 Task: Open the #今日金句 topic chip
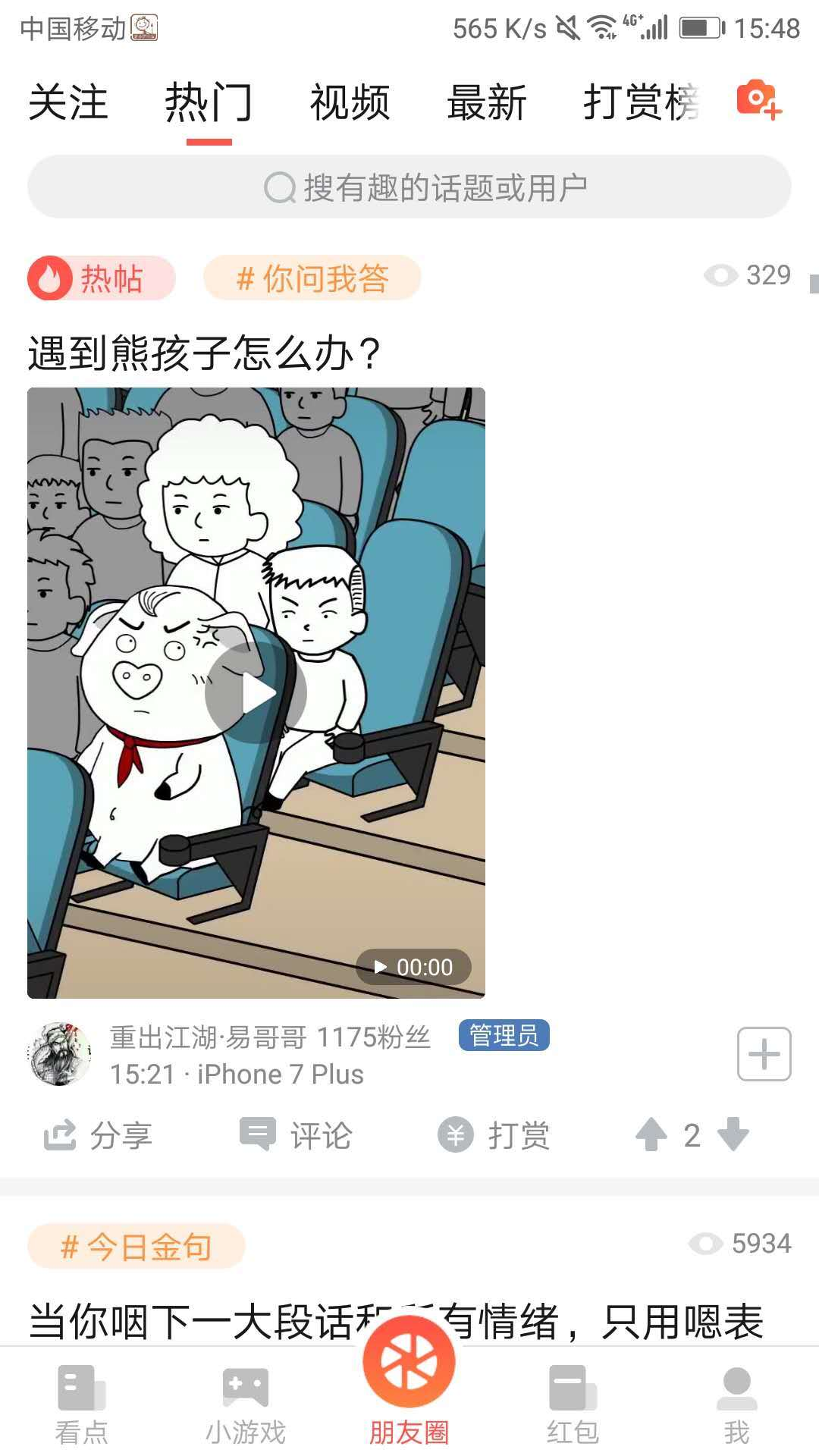point(136,1246)
